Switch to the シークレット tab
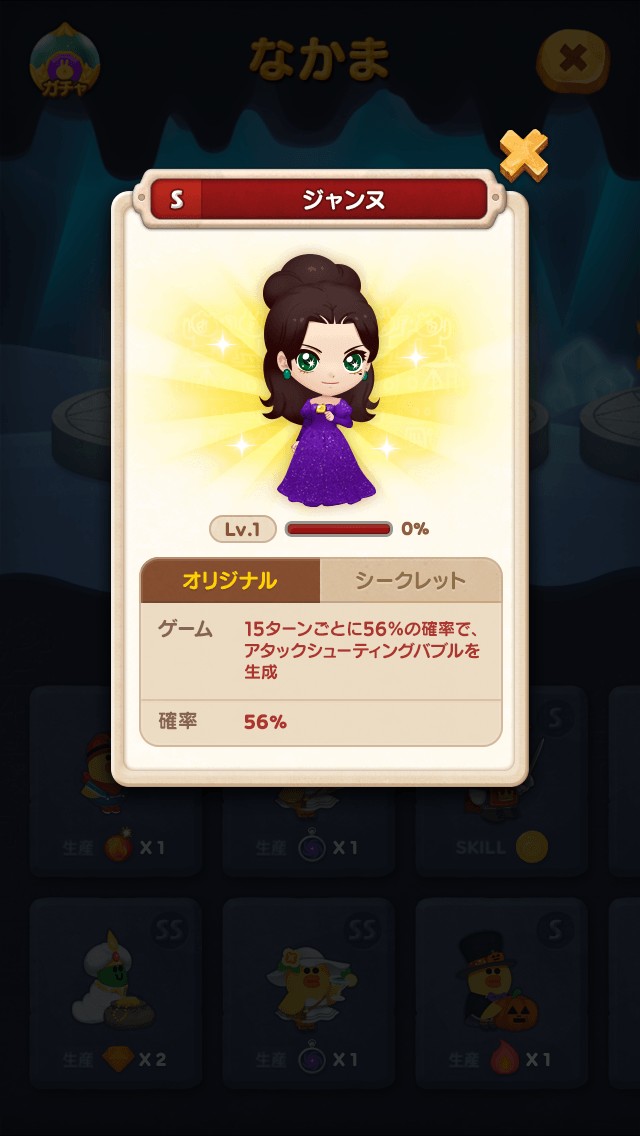Screen dimensions: 640x1136 tap(411, 581)
